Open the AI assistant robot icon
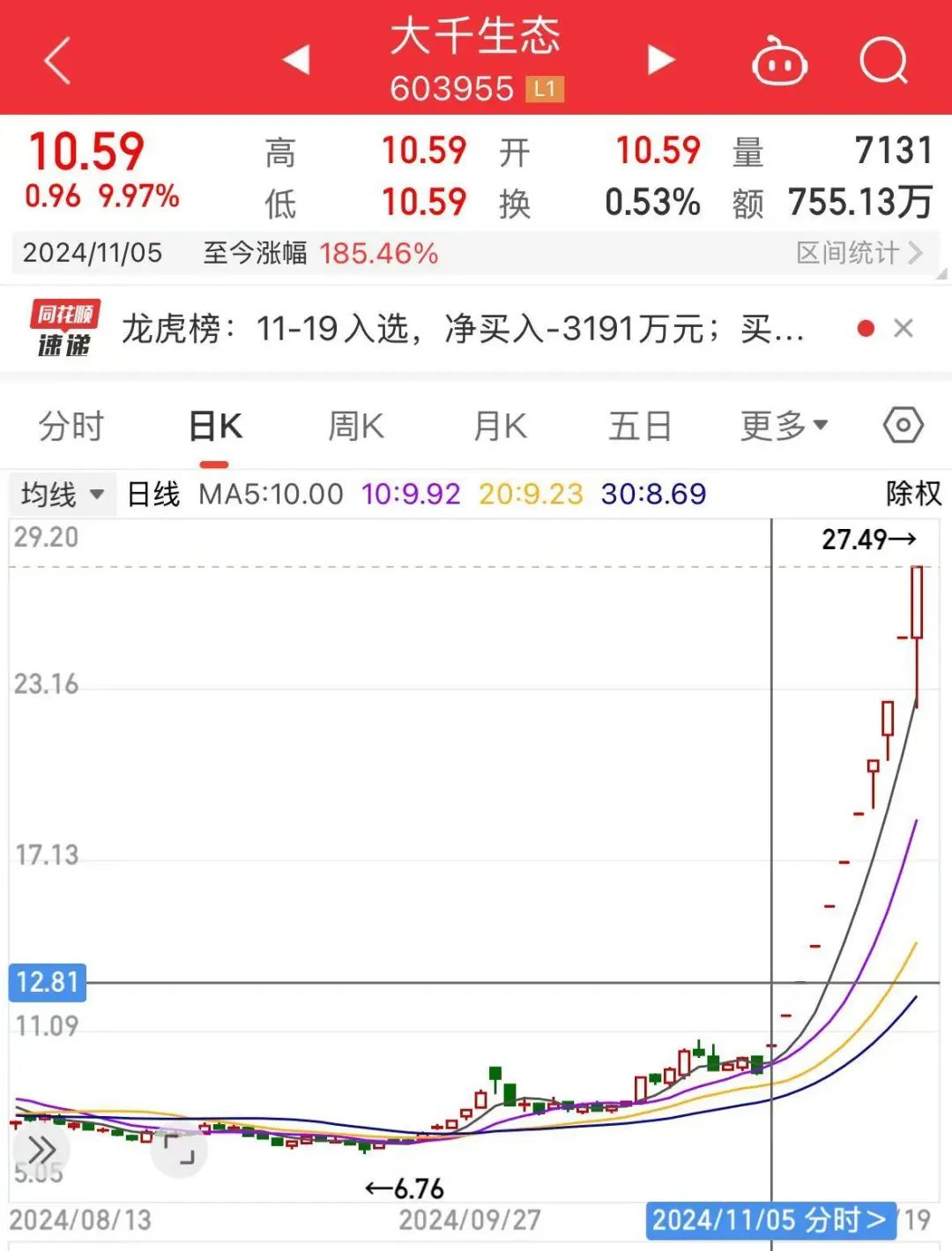Screen dimensions: 952x1251 point(777,62)
